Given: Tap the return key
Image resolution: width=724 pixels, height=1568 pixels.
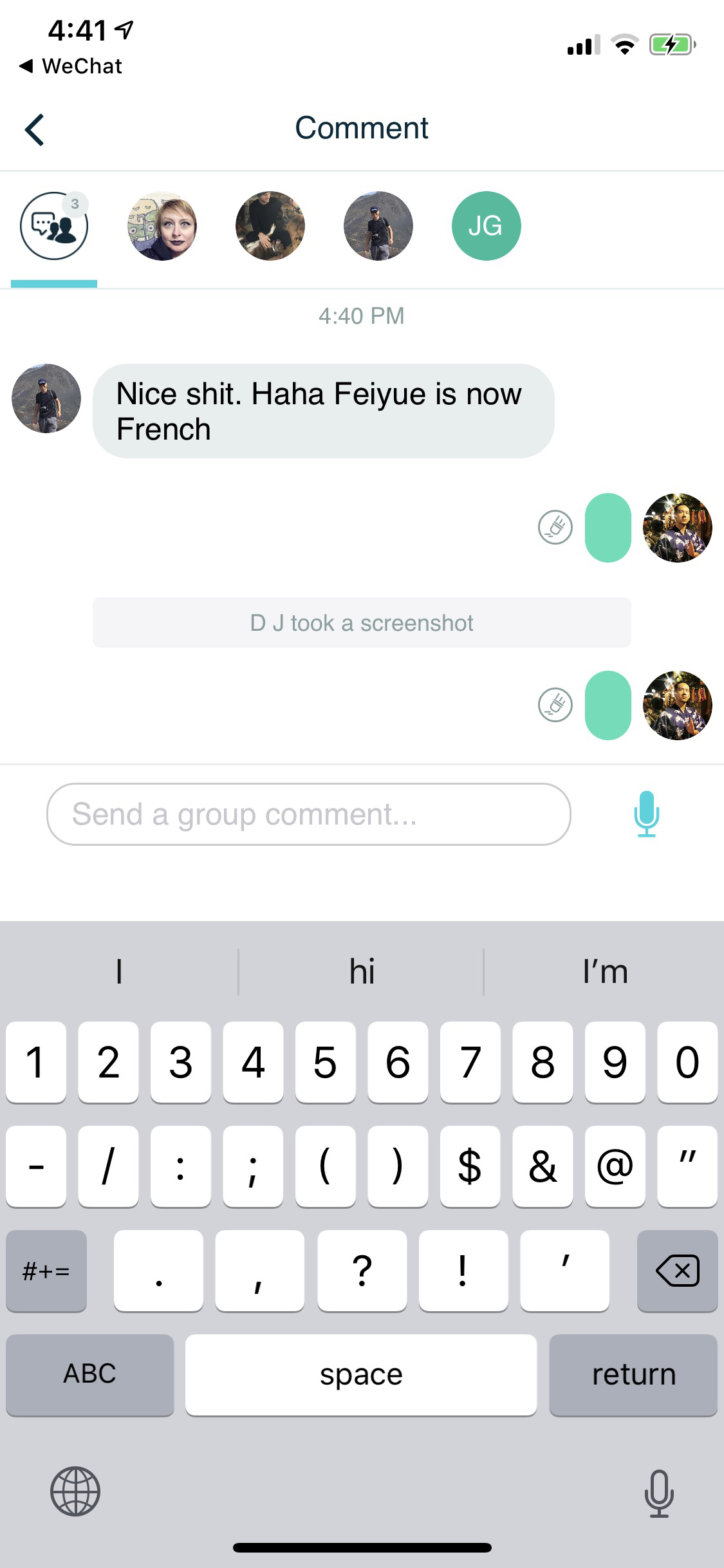Looking at the screenshot, I should [633, 1374].
